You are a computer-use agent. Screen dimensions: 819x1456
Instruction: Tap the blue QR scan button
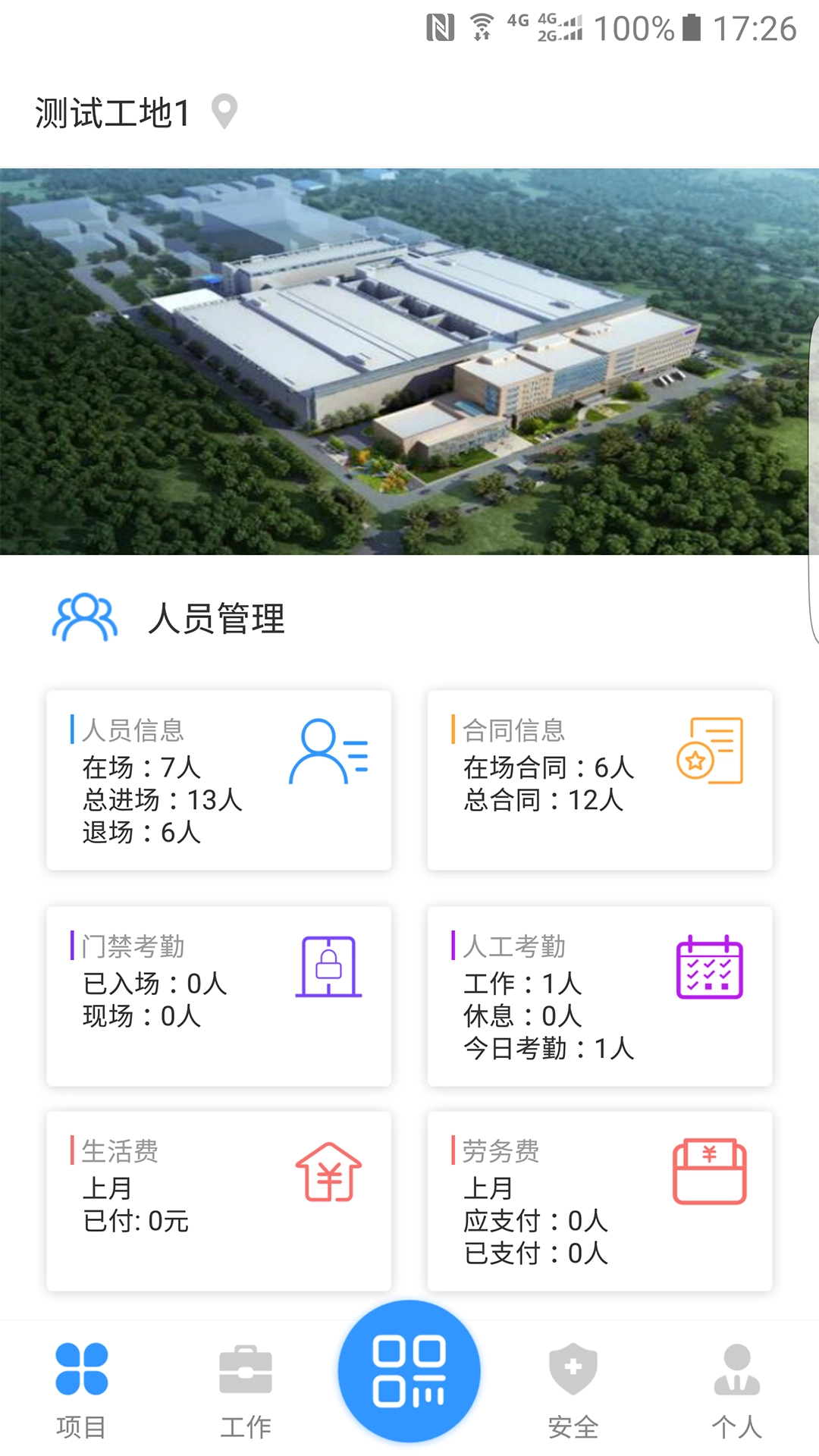(409, 1371)
